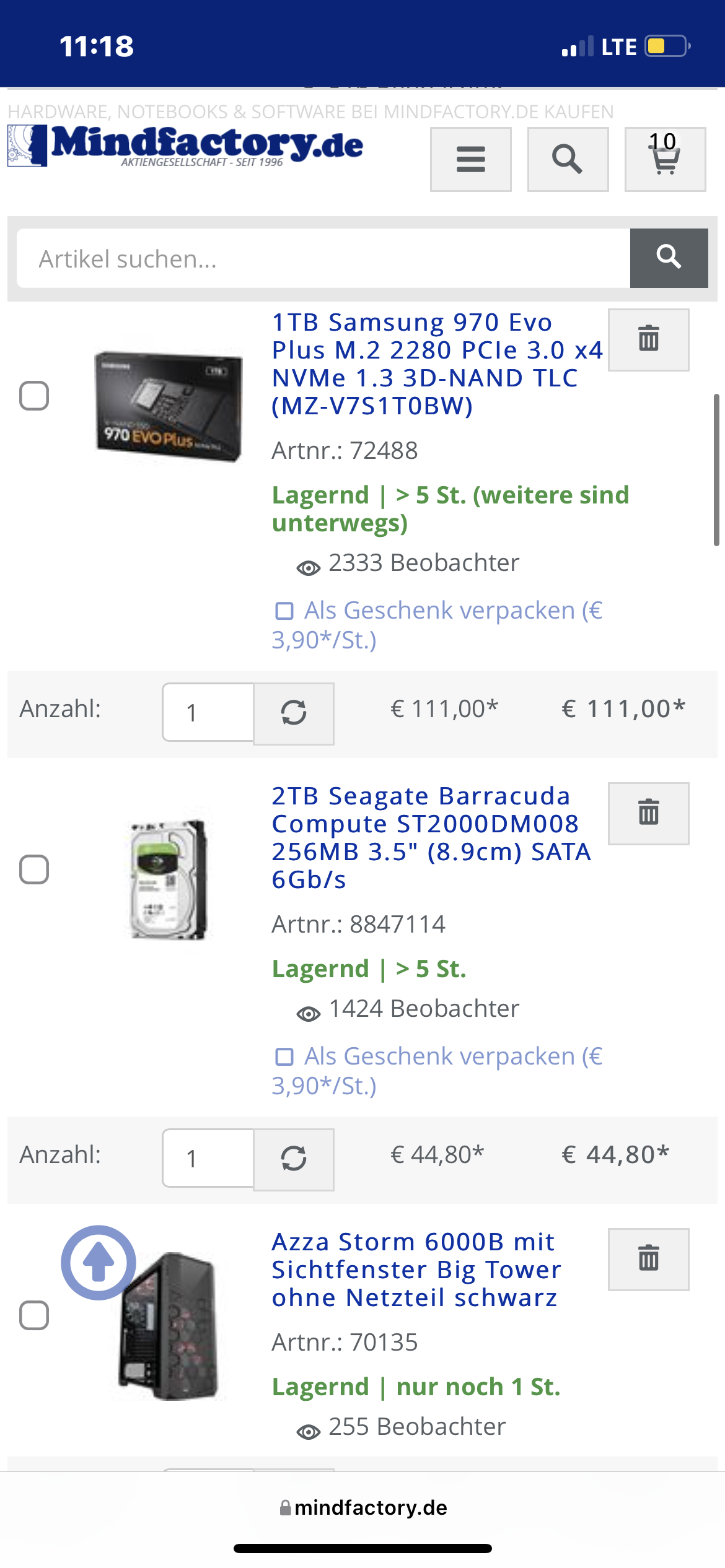Edit quantity field for the Samsung SSD
This screenshot has height=1568, width=725.
click(x=208, y=712)
